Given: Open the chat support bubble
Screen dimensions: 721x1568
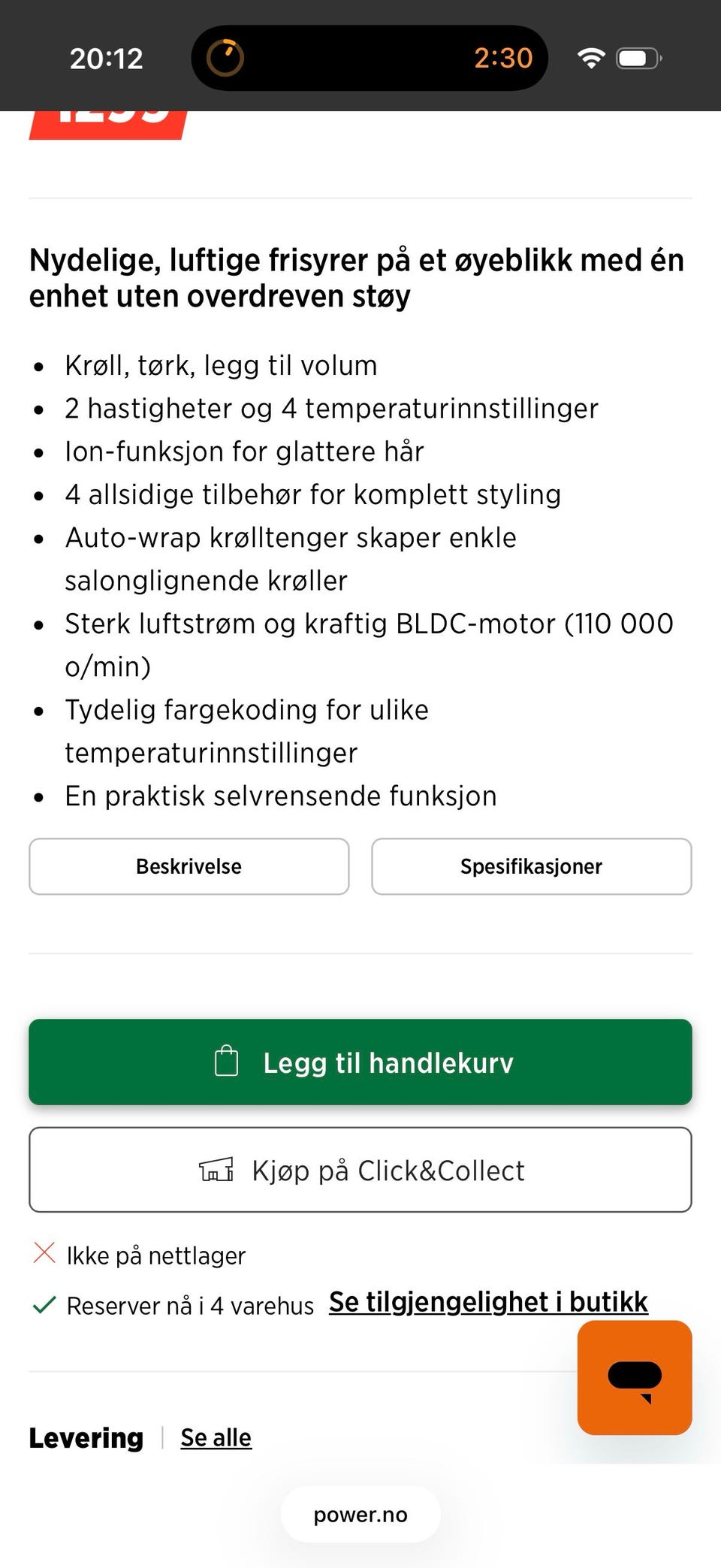Looking at the screenshot, I should point(635,1378).
